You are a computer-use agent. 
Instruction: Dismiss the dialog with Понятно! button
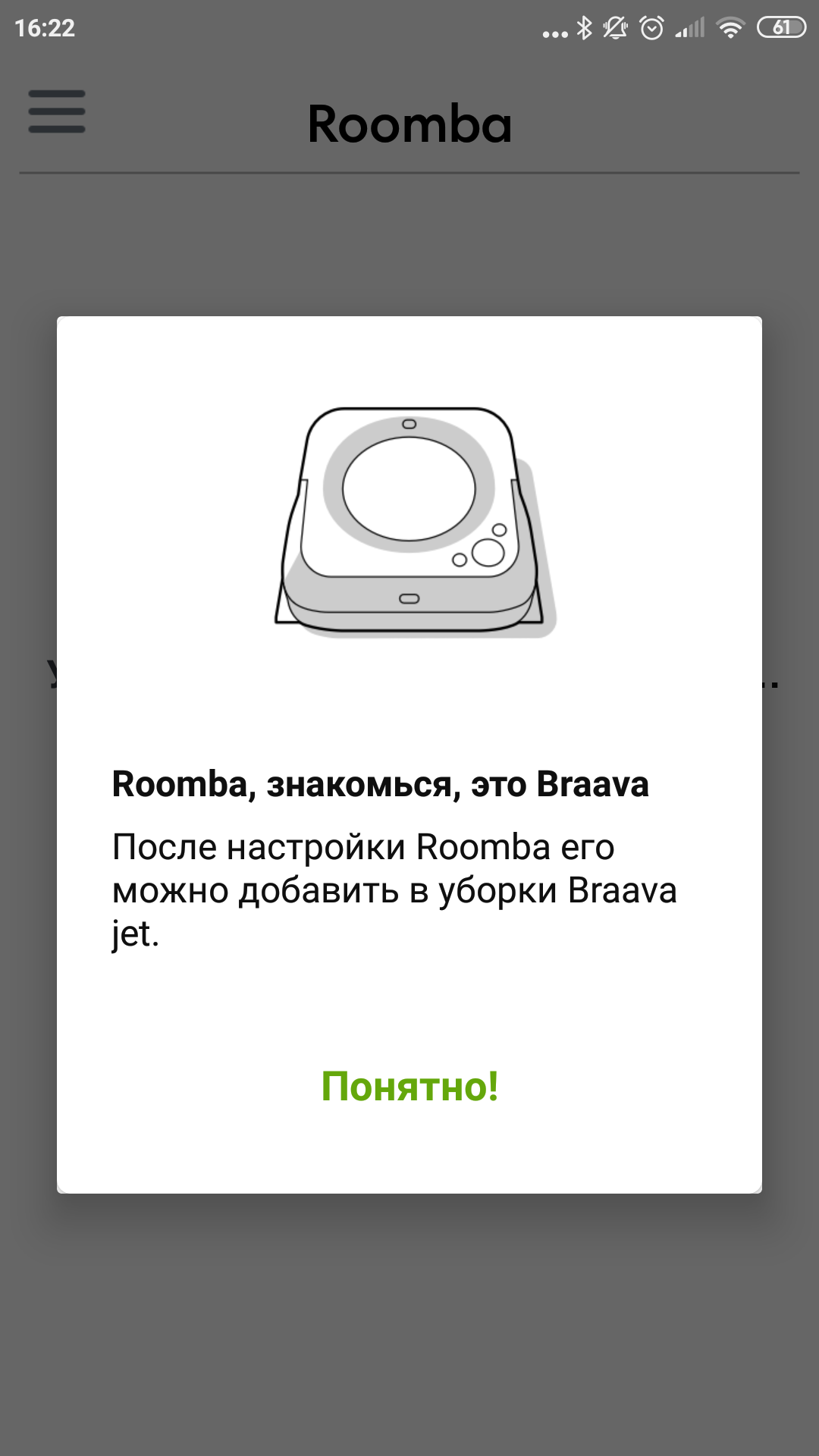coord(409,1086)
